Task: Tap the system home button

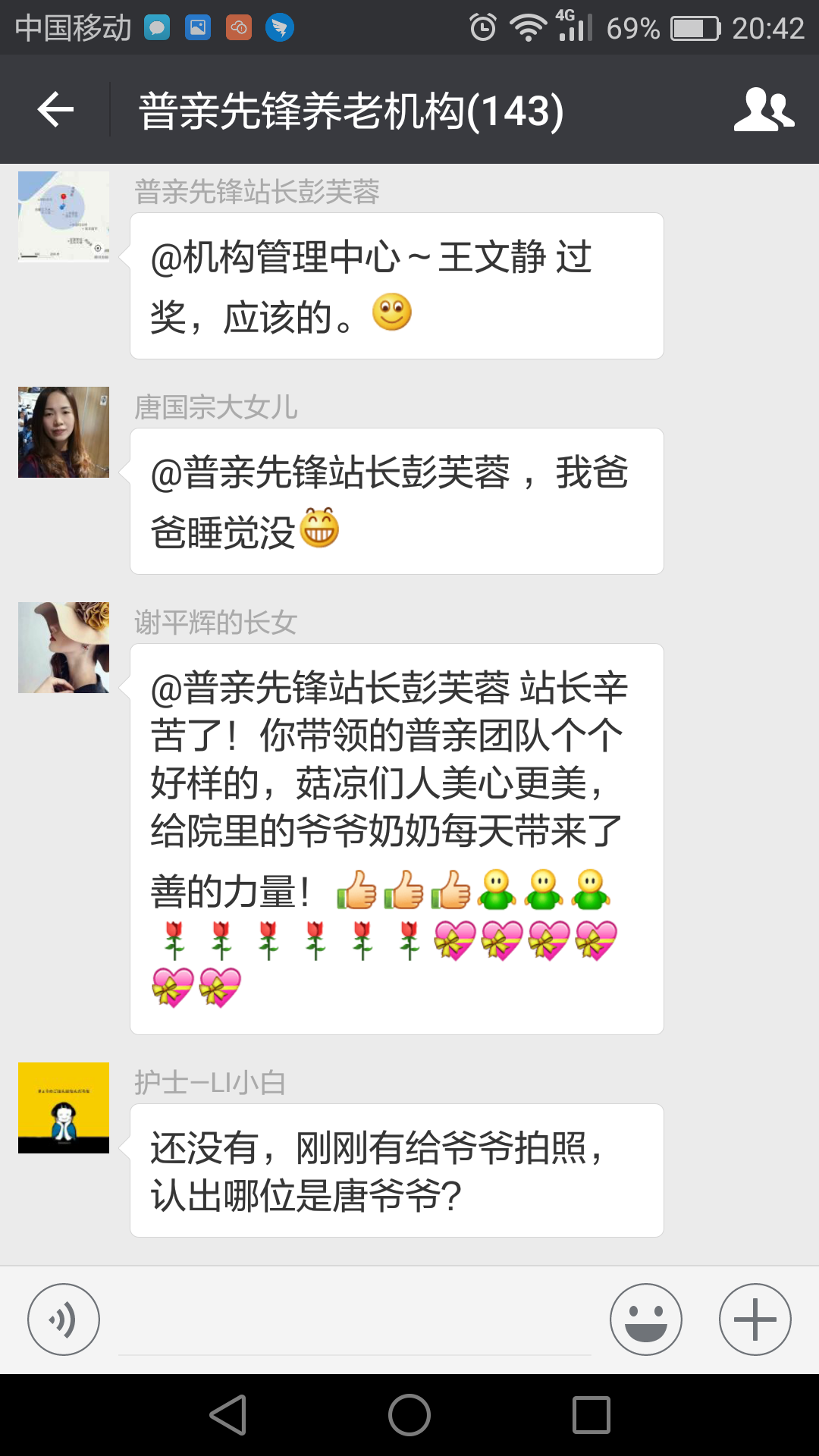Action: click(409, 1415)
